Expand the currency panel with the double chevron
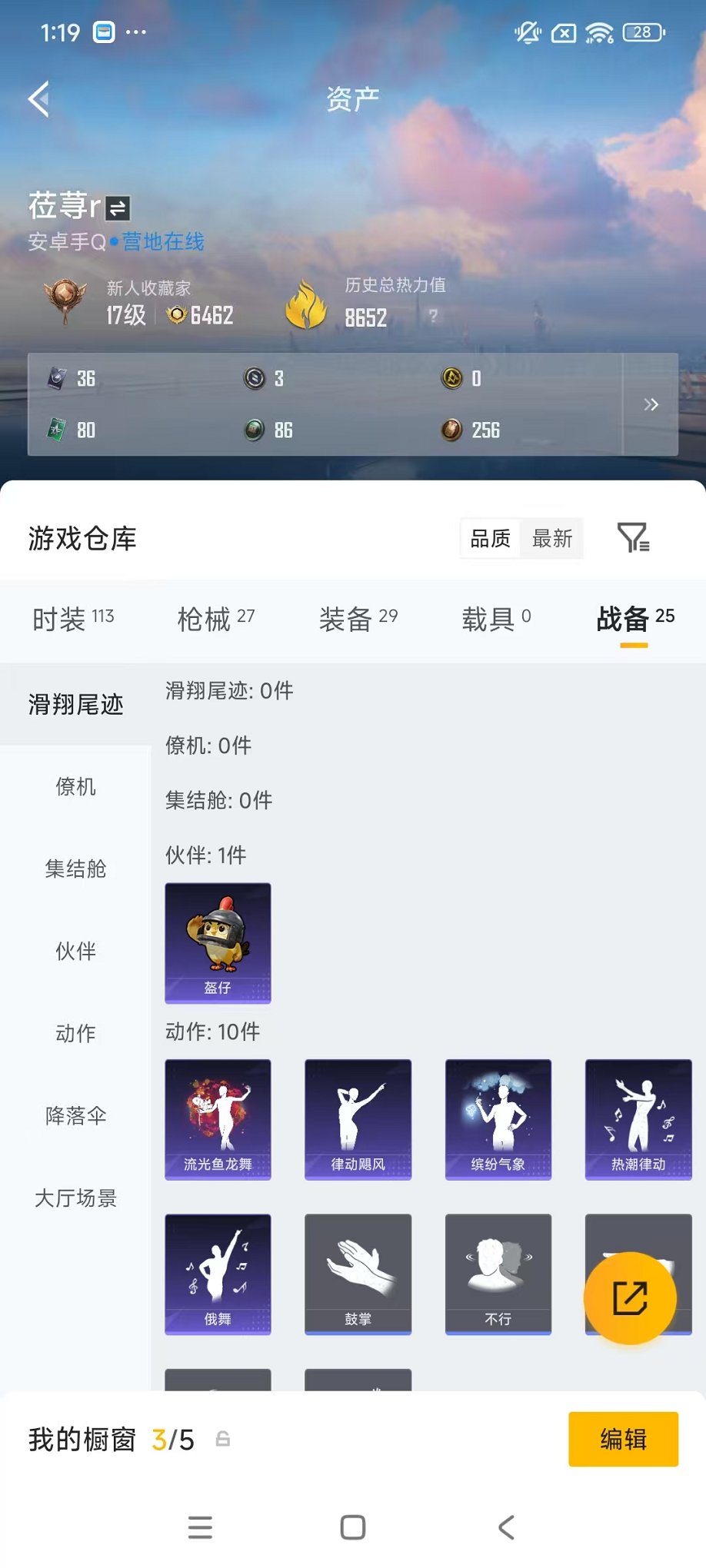Screen dimensions: 706x1568 [651, 404]
